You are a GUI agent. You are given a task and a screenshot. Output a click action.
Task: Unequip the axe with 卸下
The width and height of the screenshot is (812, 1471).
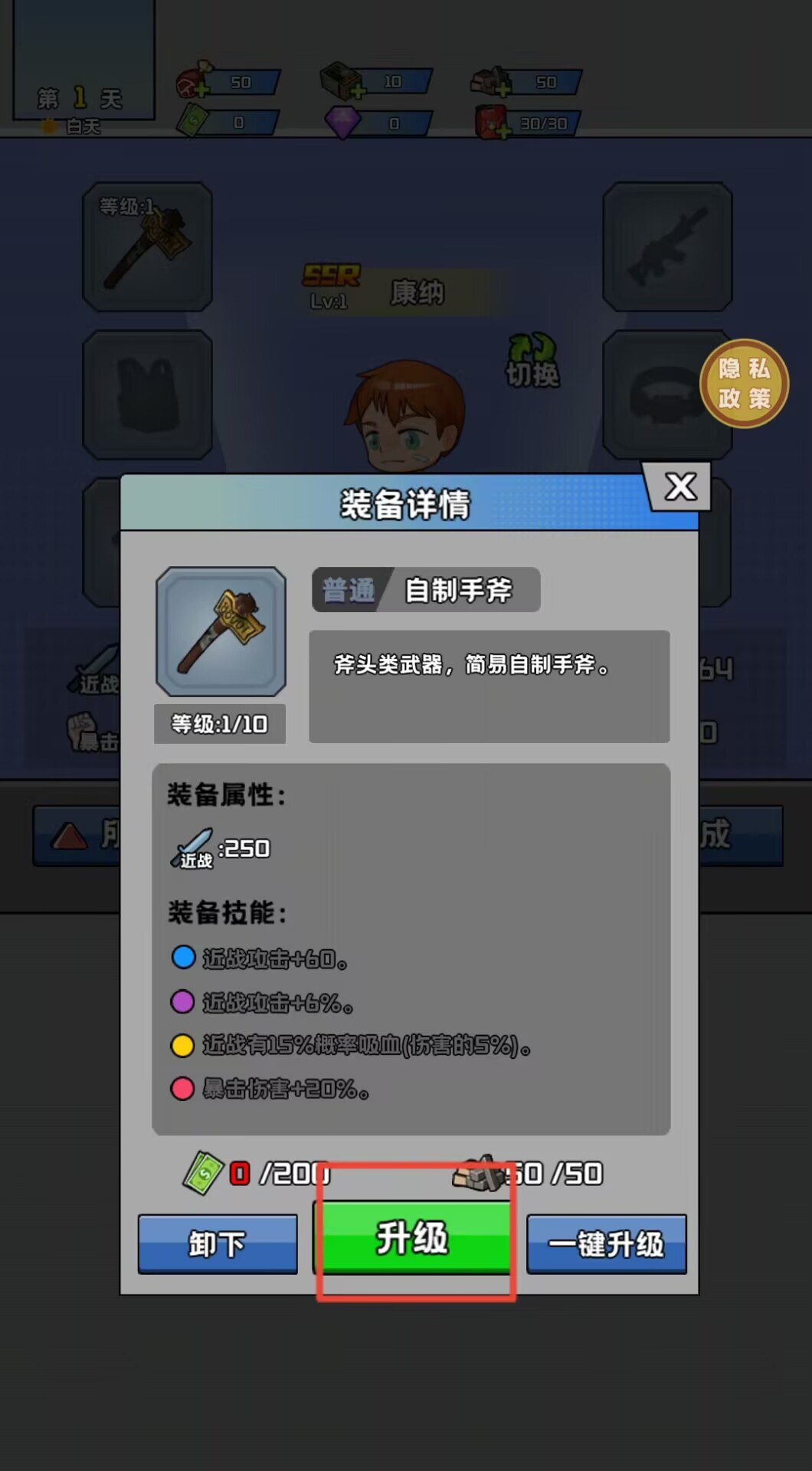pos(218,1243)
